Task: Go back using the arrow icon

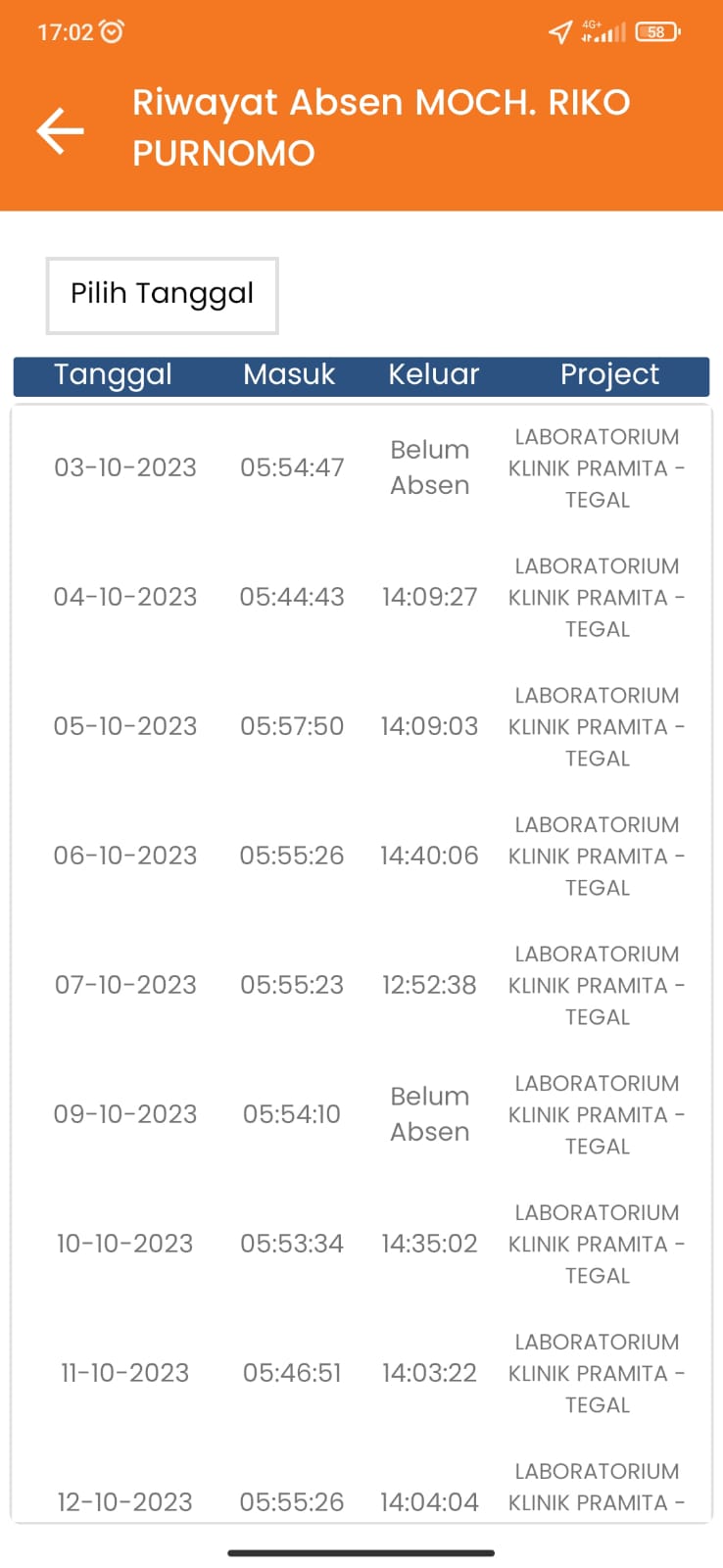Action: tap(60, 130)
